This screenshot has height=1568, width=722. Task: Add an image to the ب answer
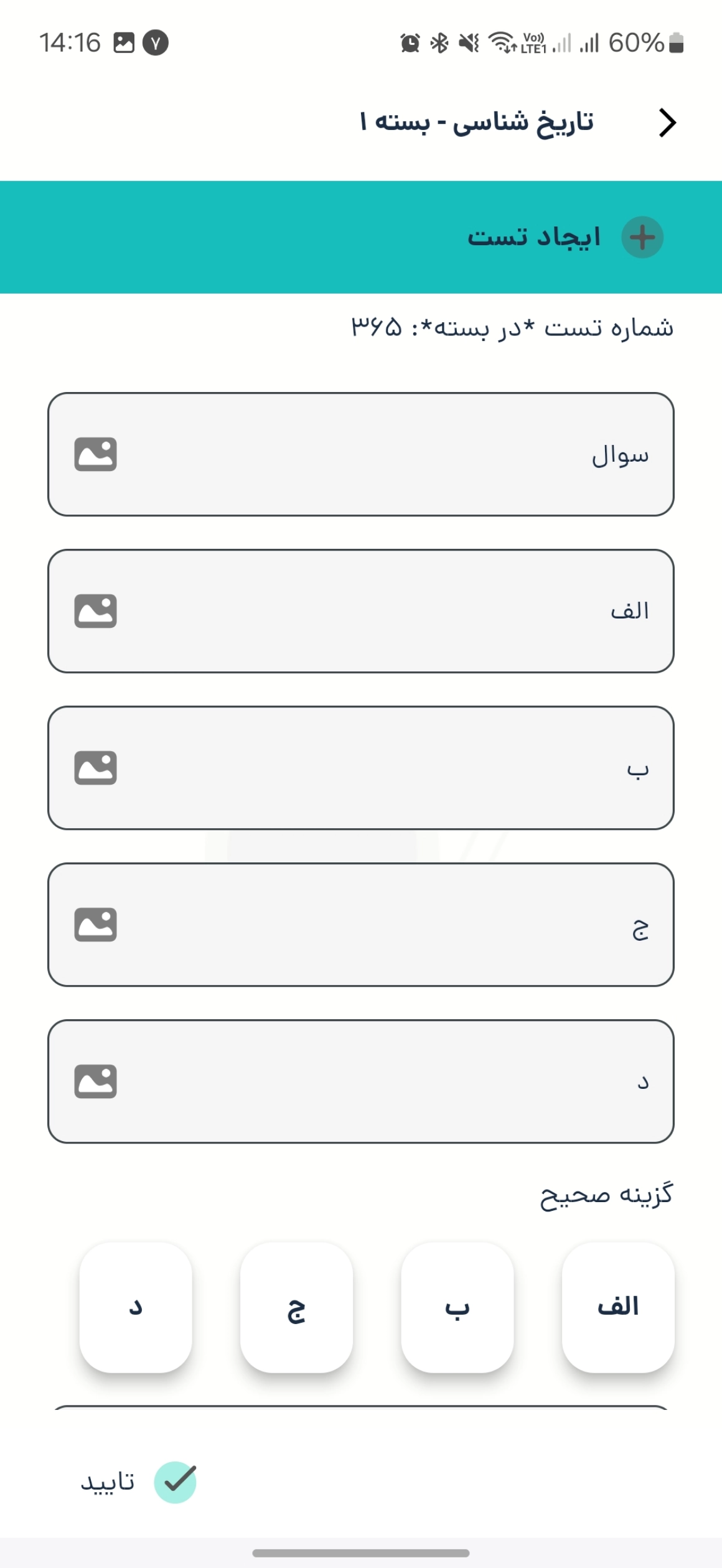tap(95, 768)
